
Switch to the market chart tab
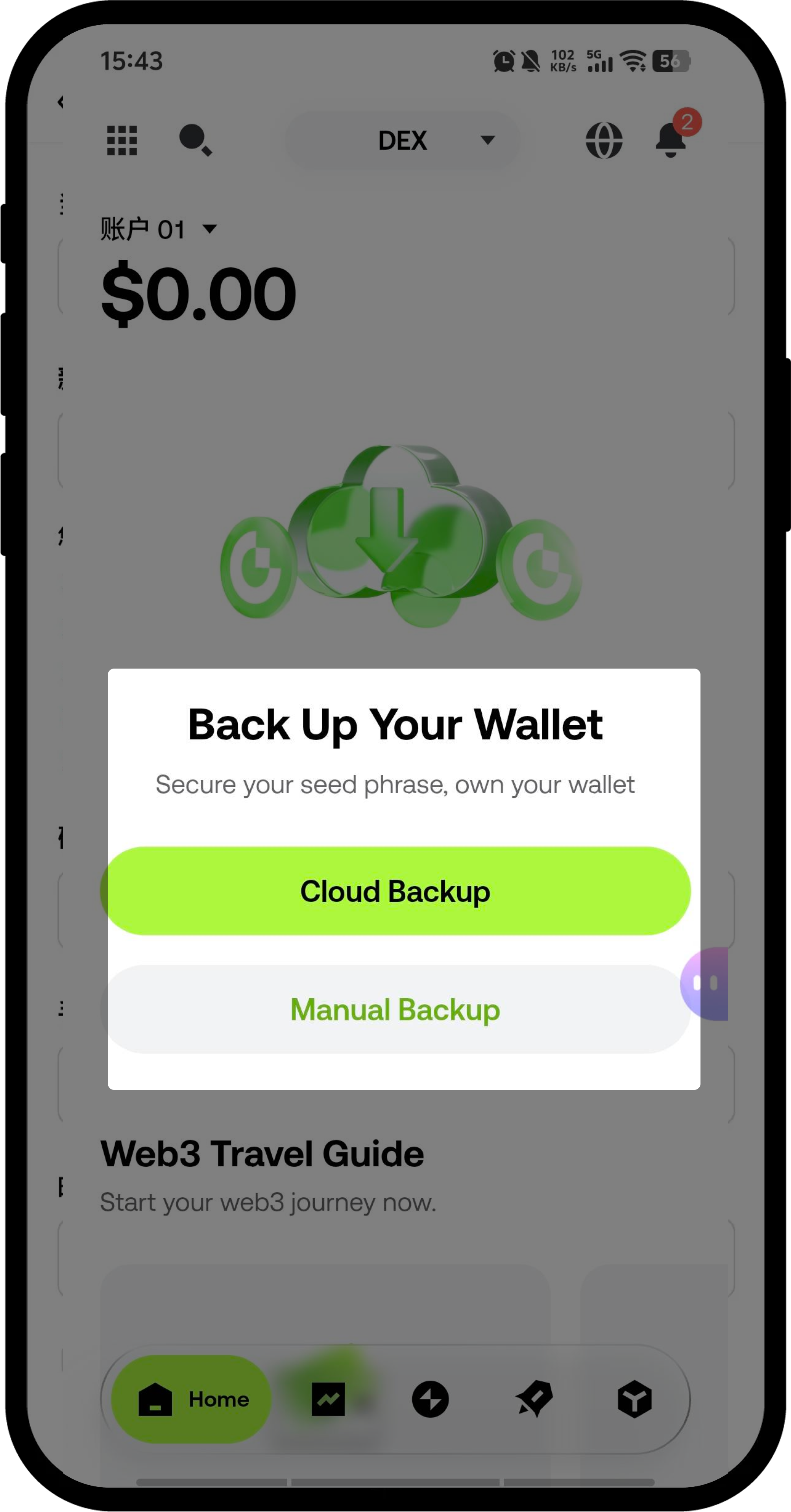328,1399
